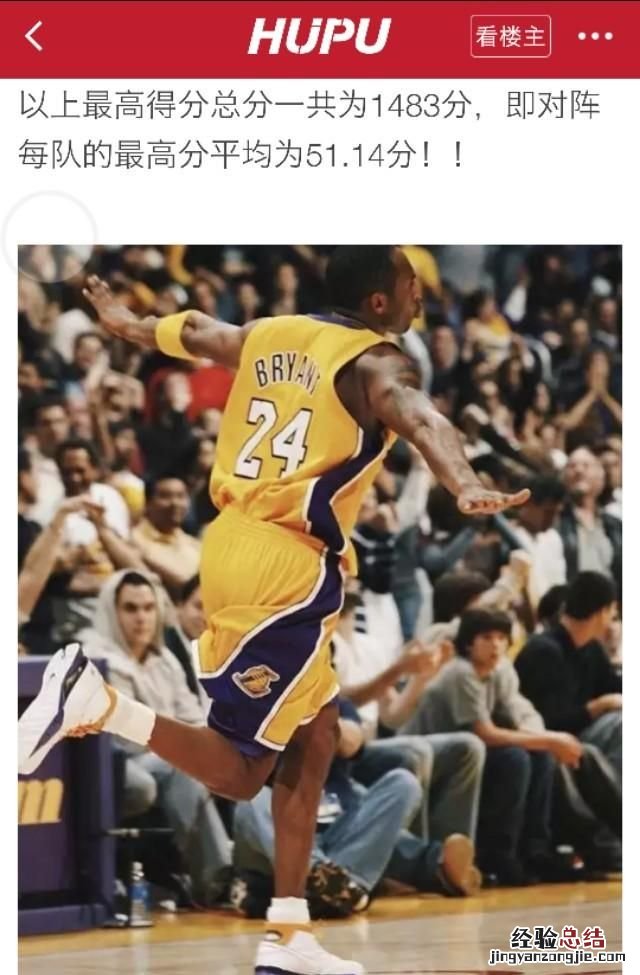Go back using the header arrow
This screenshot has width=640, height=975.
(x=34, y=37)
